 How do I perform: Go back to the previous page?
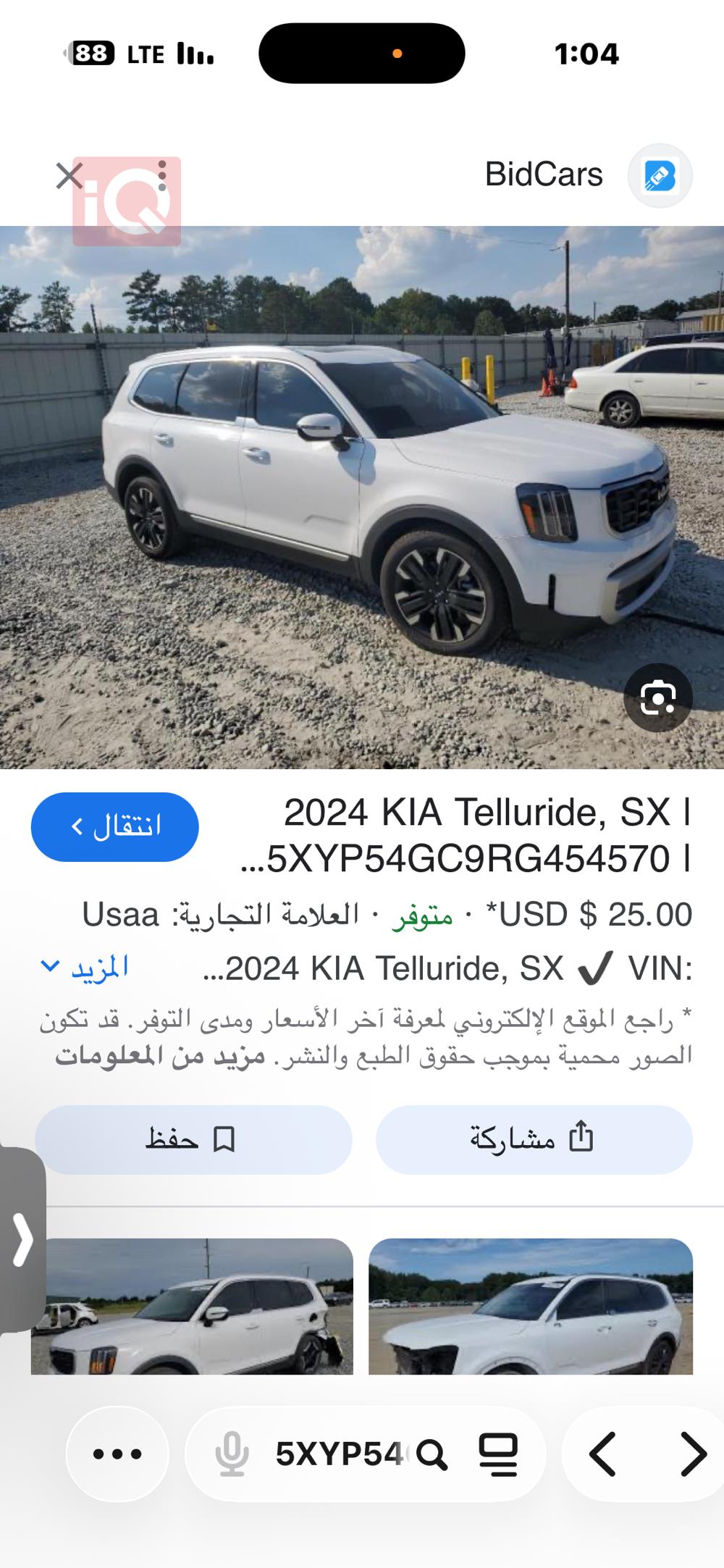tap(602, 1454)
